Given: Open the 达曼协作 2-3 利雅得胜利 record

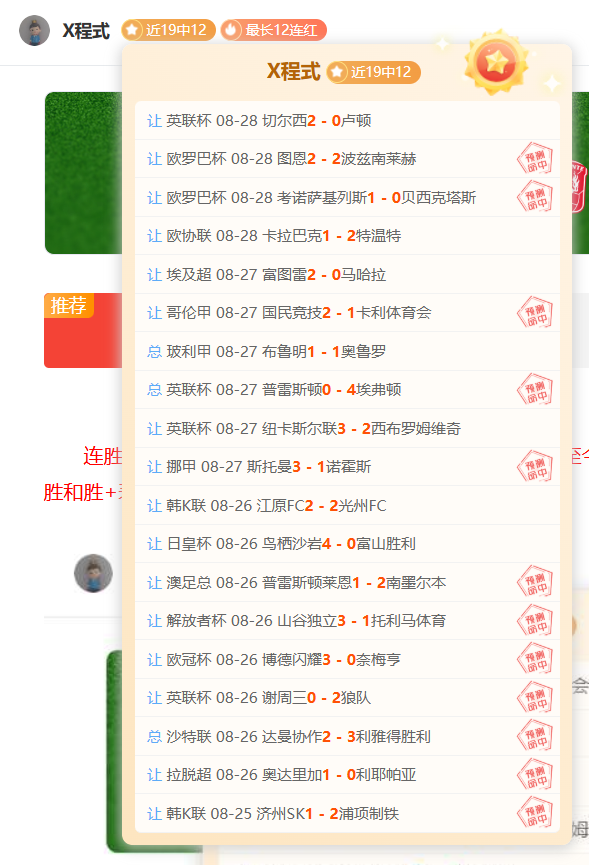Looking at the screenshot, I should (347, 736).
